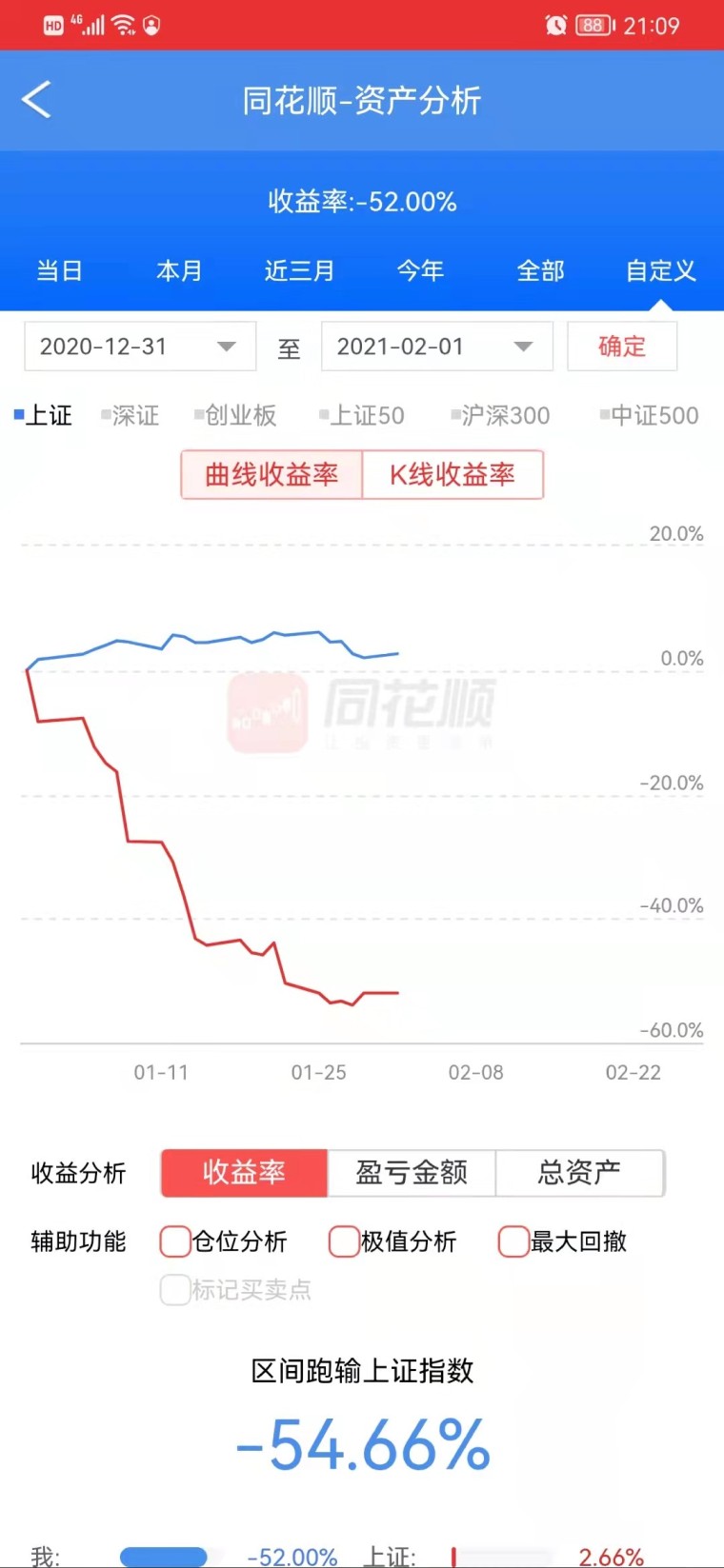Select the 中证500 index
Image resolution: width=724 pixels, height=1568 pixels.
[x=650, y=415]
